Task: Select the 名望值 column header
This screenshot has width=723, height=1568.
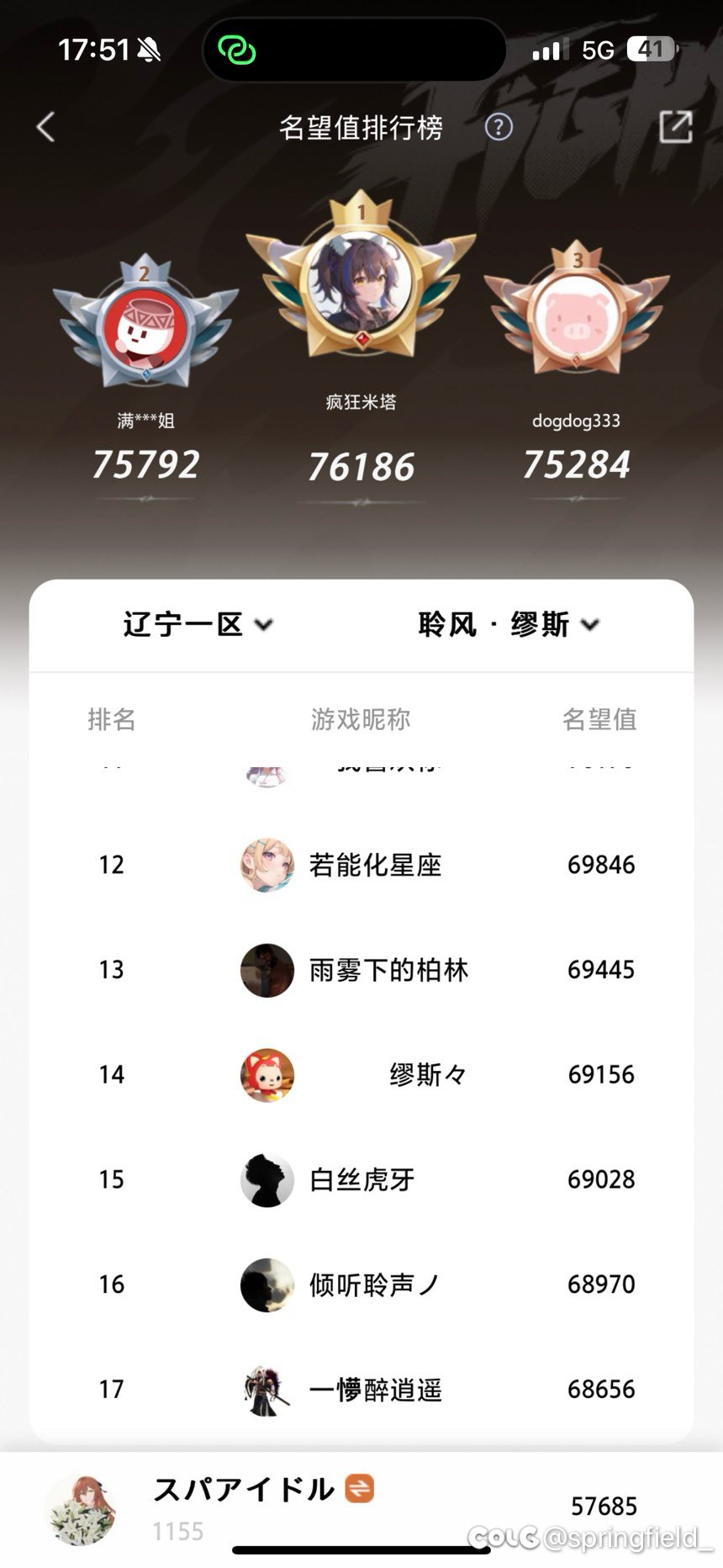Action: click(600, 720)
